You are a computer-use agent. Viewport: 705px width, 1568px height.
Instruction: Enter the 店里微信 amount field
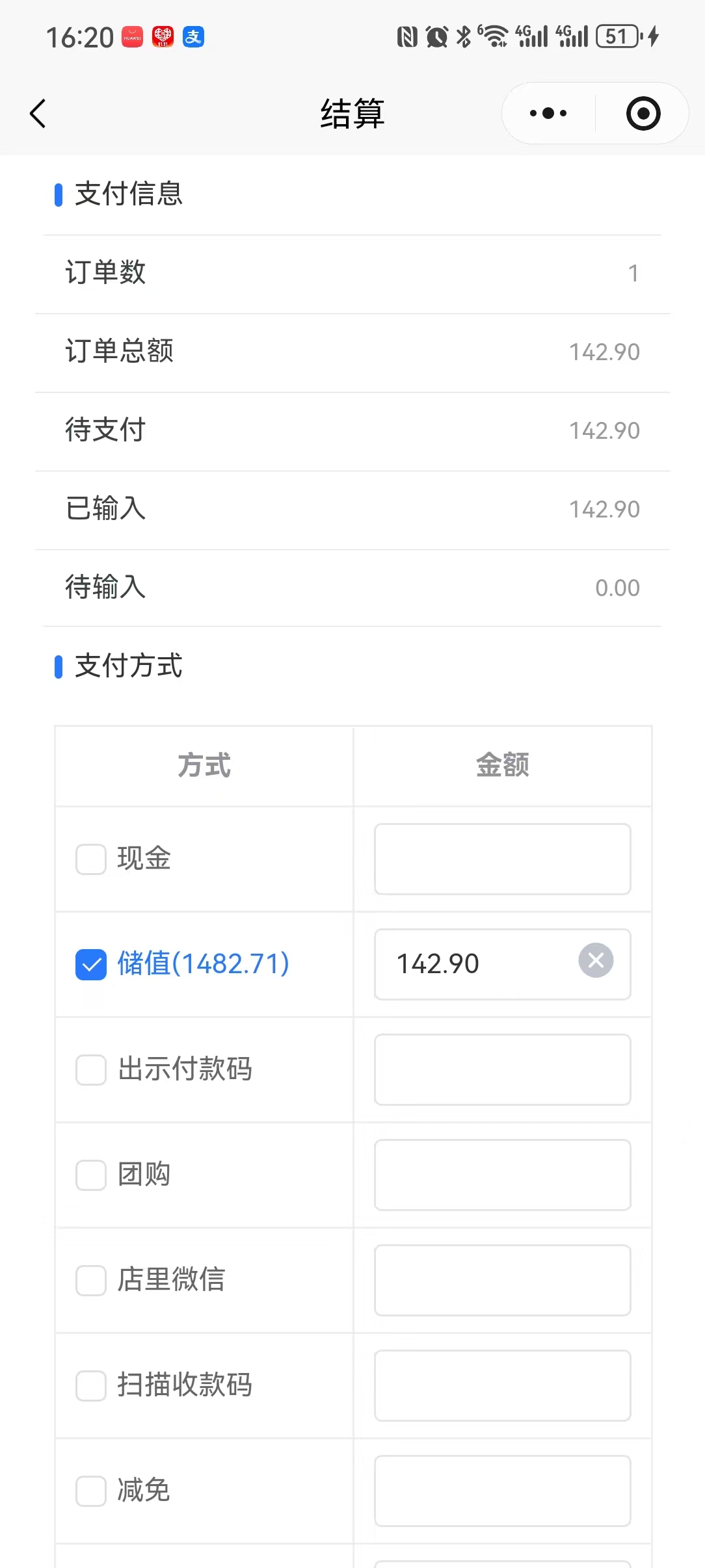pos(502,1280)
